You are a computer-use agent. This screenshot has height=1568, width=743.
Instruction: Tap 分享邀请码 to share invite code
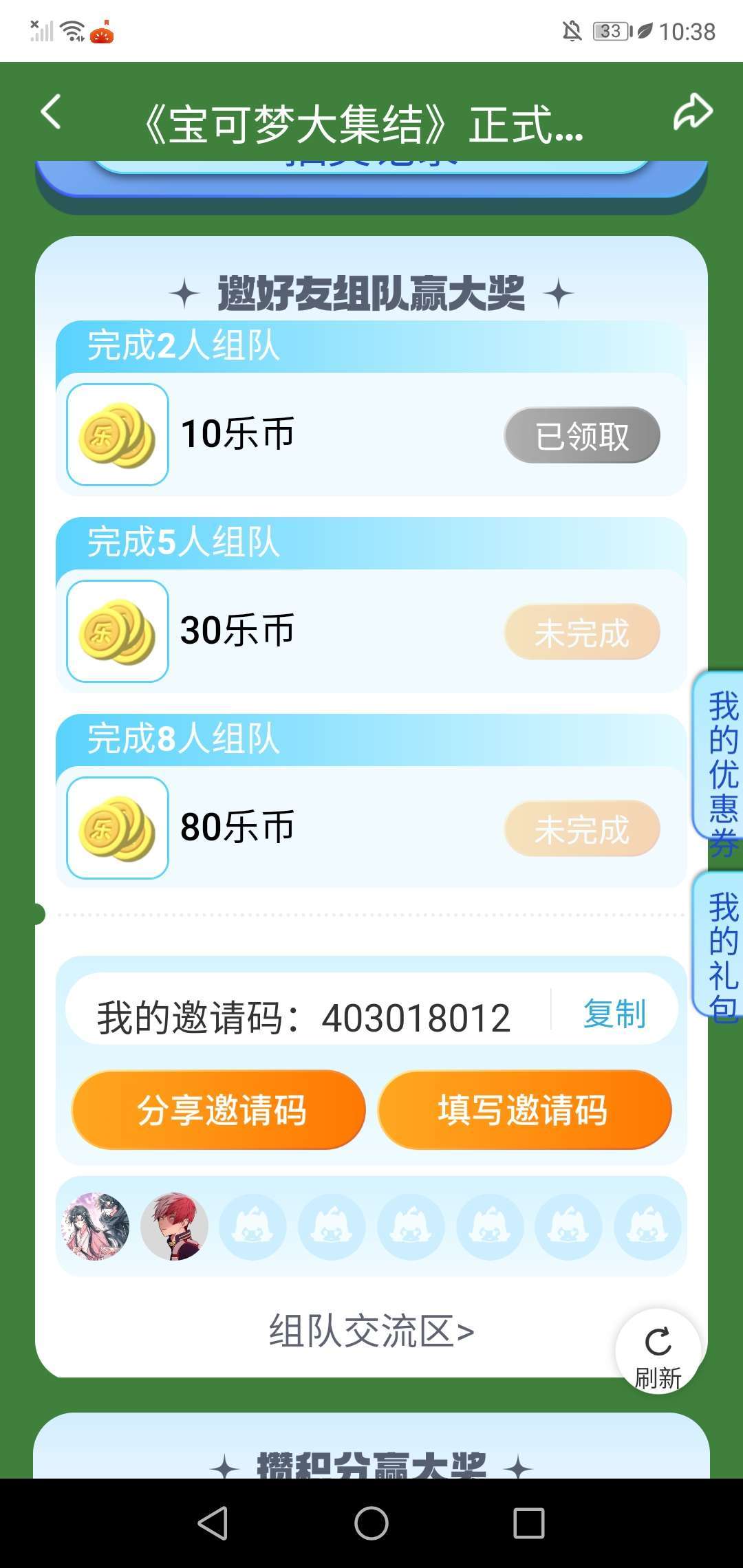(x=219, y=1109)
